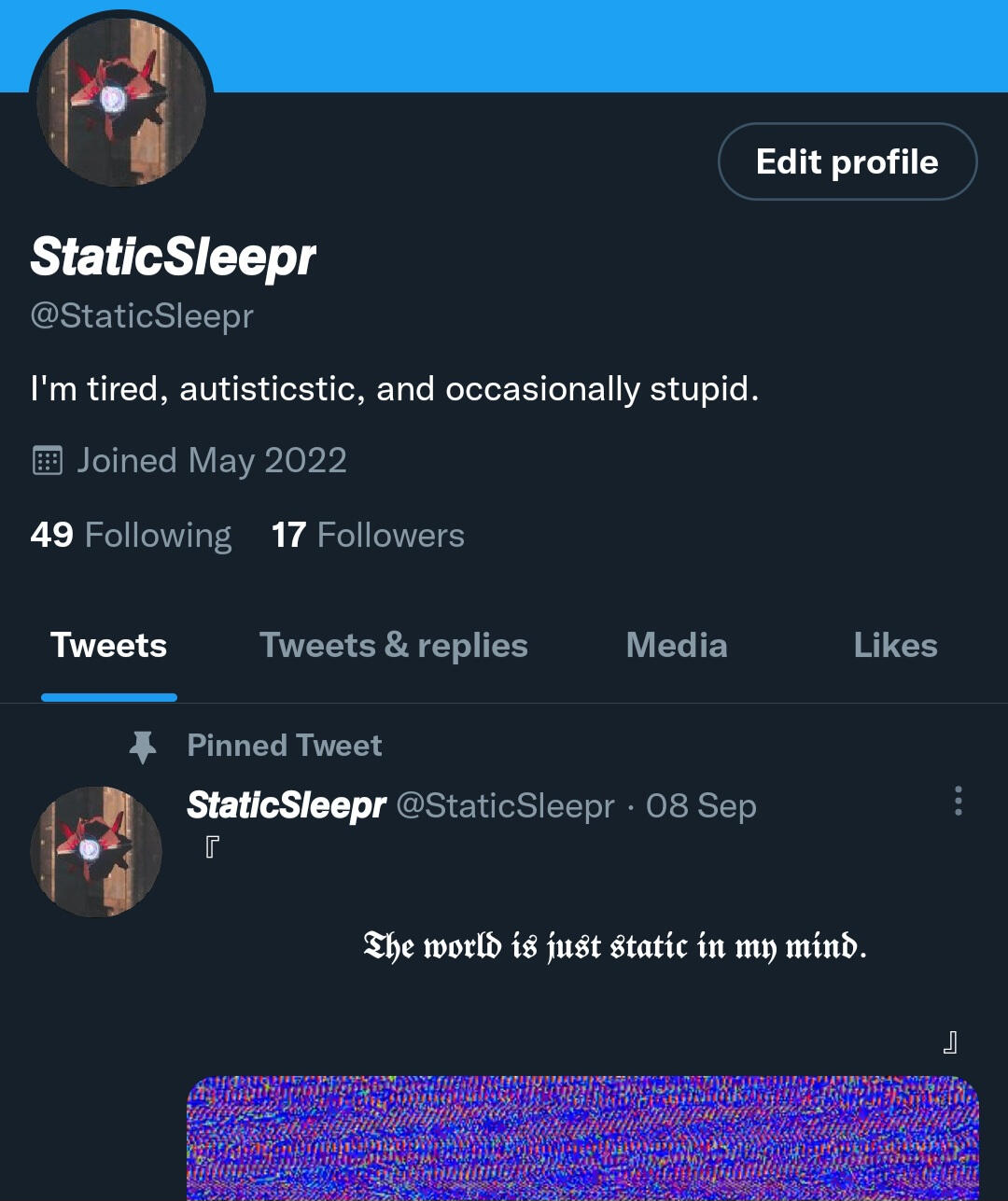
Task: Open the pinned tweet's three-dot menu
Action: click(x=958, y=801)
